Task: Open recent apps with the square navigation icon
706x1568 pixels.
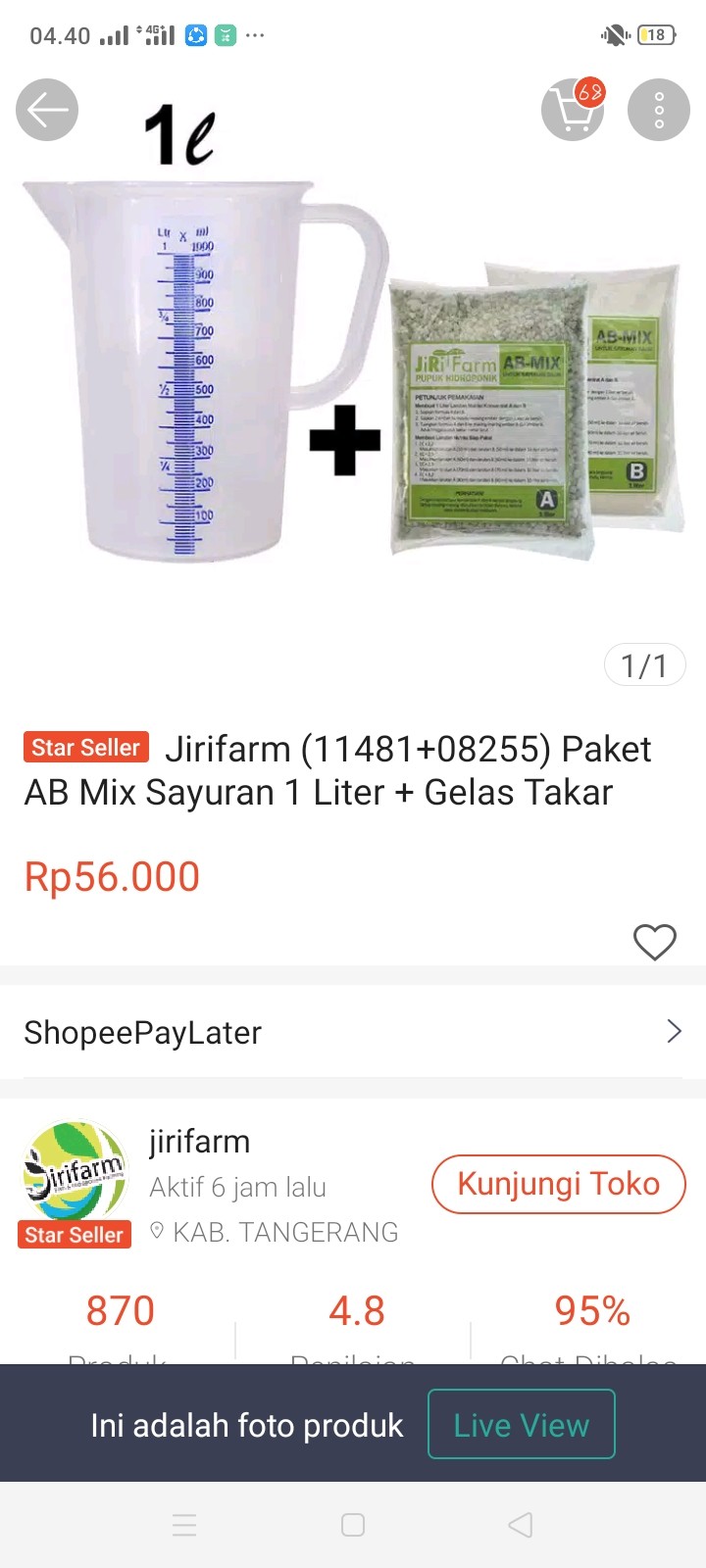Action: (352, 1525)
